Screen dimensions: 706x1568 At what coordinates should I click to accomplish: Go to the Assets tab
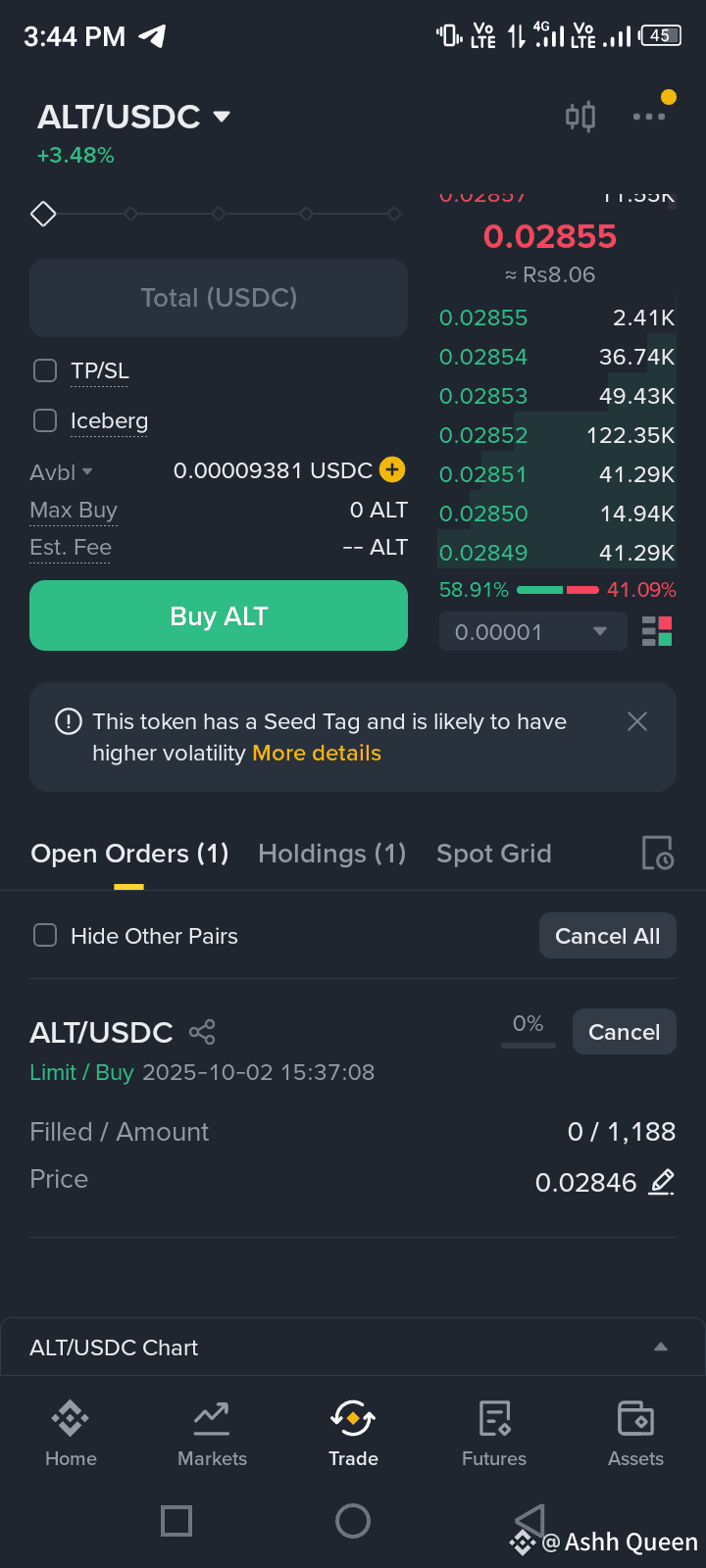(x=635, y=1433)
